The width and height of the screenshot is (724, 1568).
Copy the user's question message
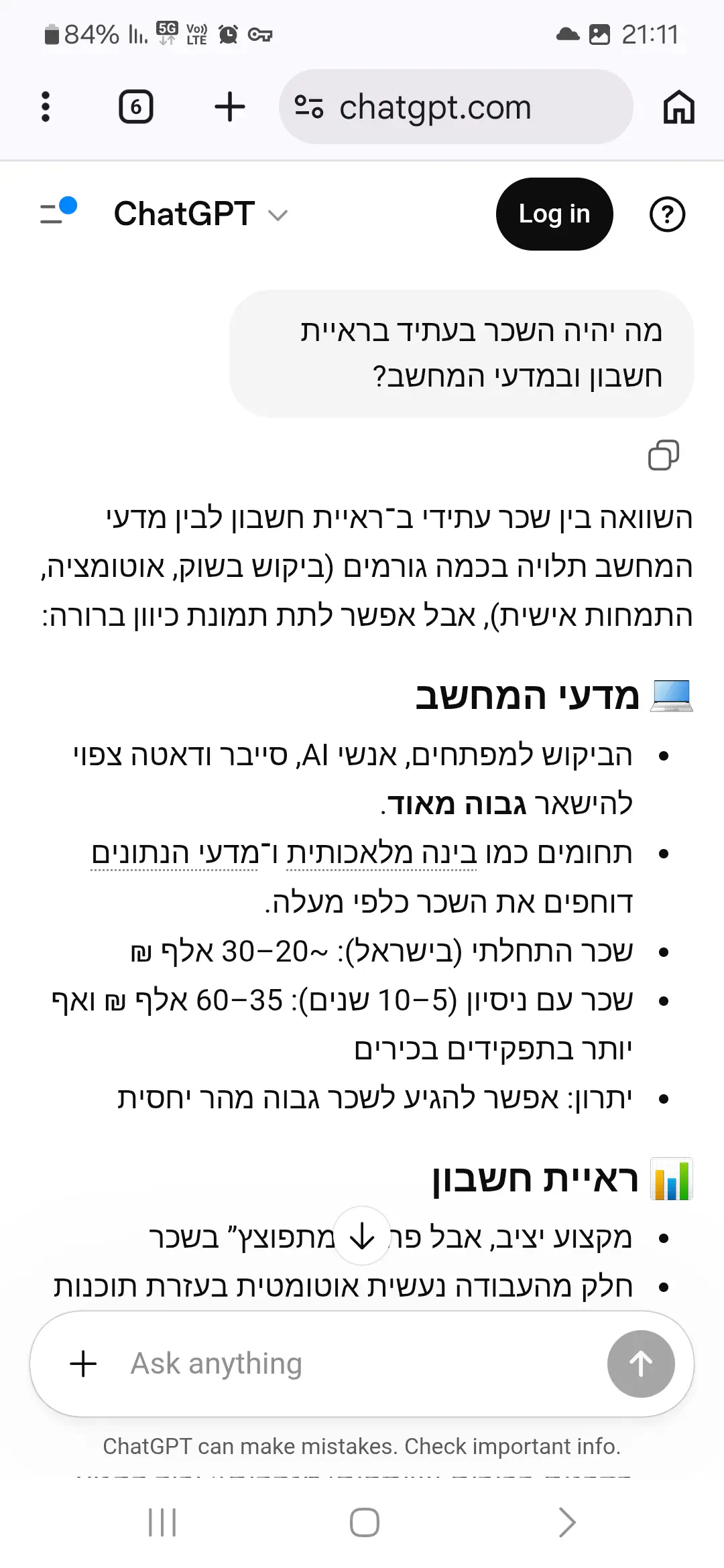[663, 455]
